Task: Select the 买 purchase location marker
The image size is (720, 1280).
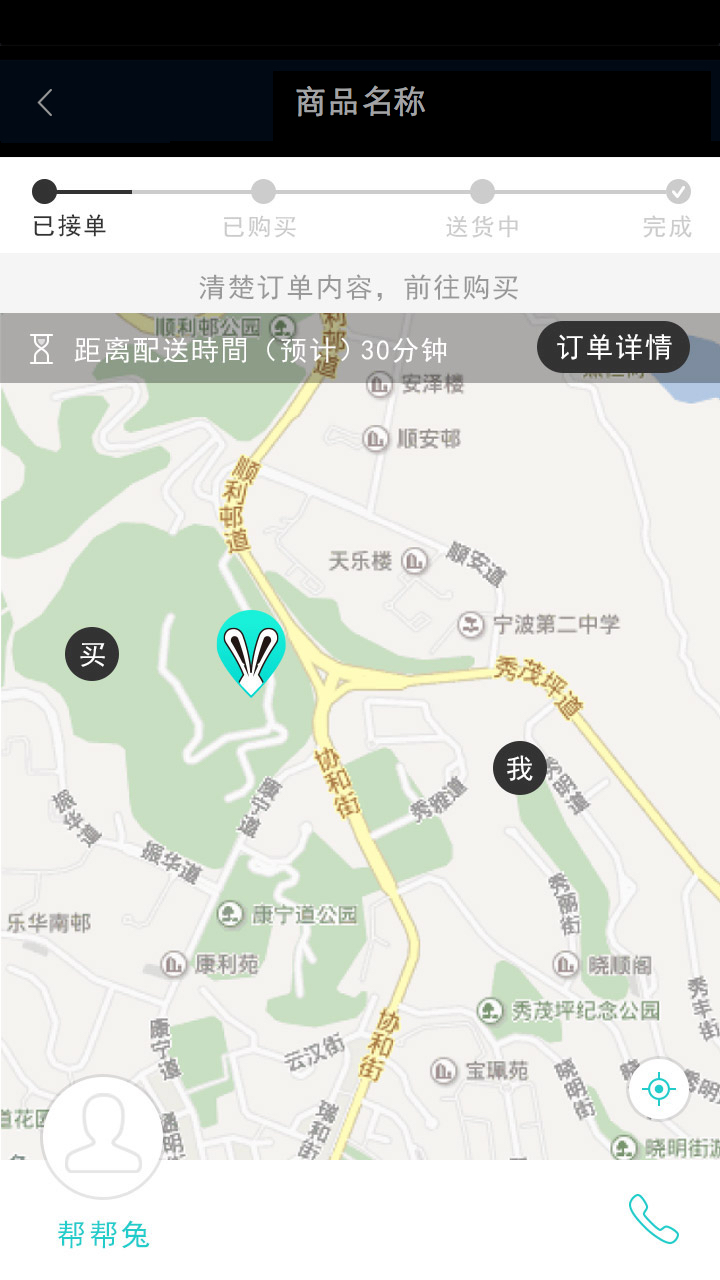Action: 92,655
